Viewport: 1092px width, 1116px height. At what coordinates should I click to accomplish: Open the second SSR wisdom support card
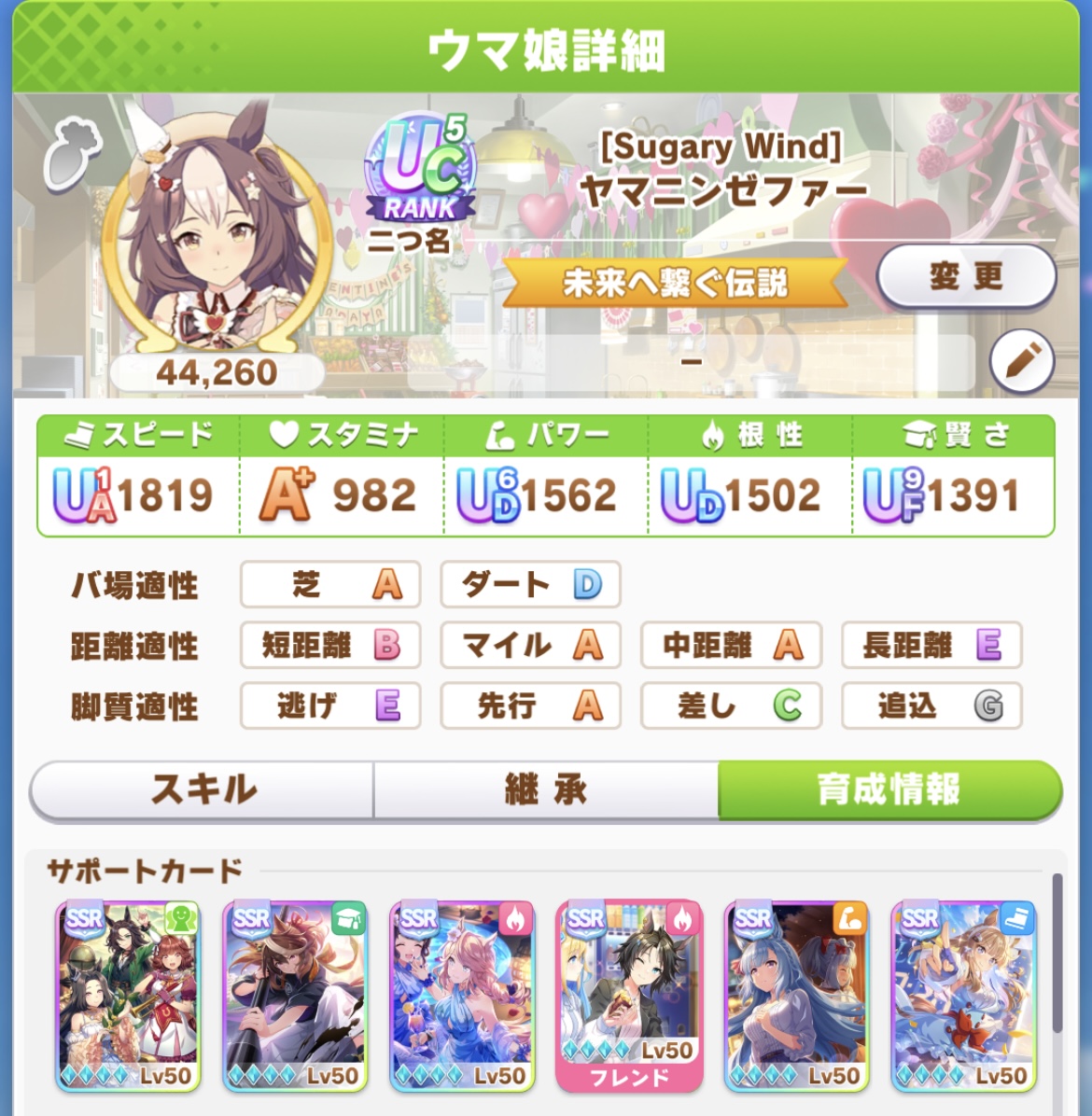[295, 995]
